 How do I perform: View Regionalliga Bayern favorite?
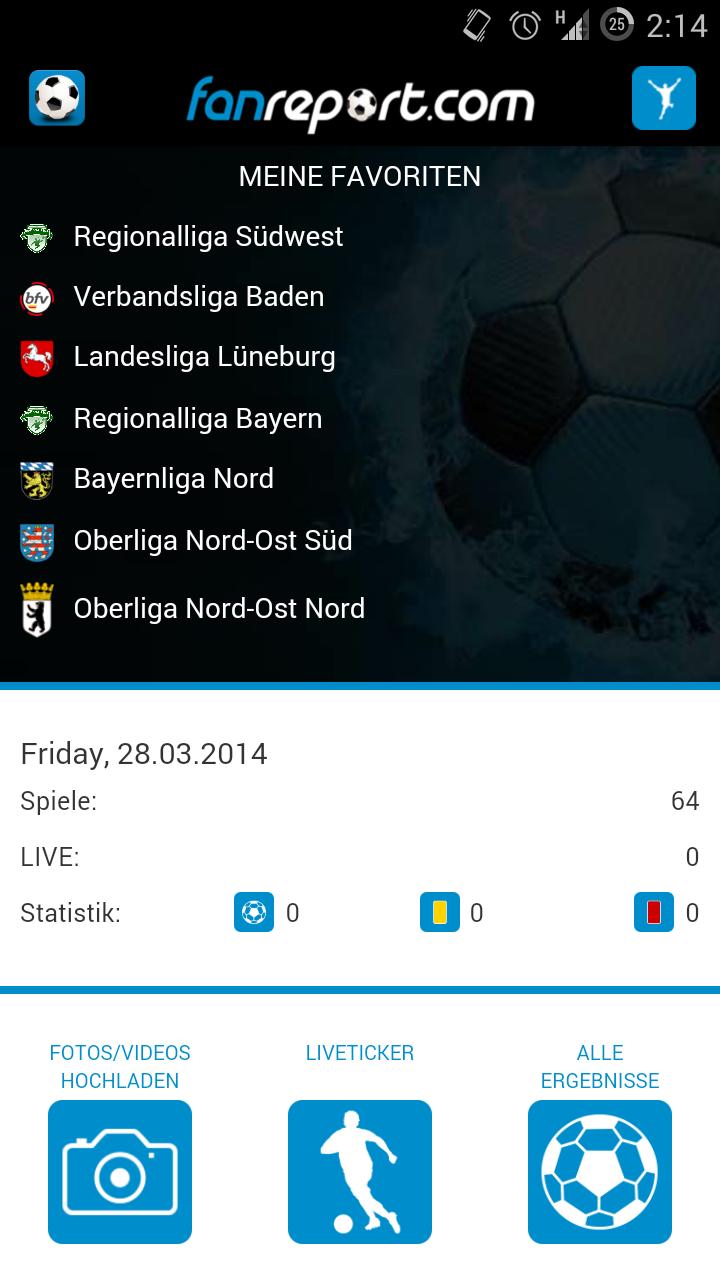pos(197,419)
